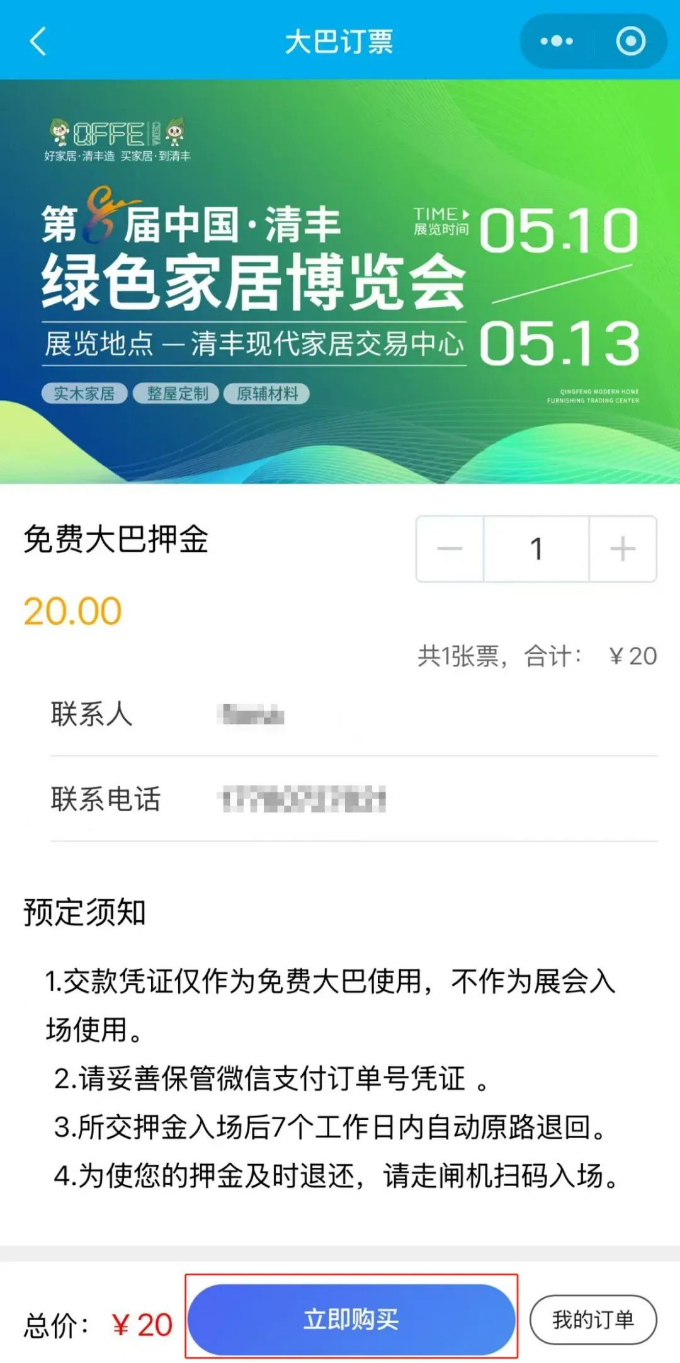The image size is (680, 1363).
Task: Decrease the ticket quantity by one
Action: pyautogui.click(x=450, y=549)
